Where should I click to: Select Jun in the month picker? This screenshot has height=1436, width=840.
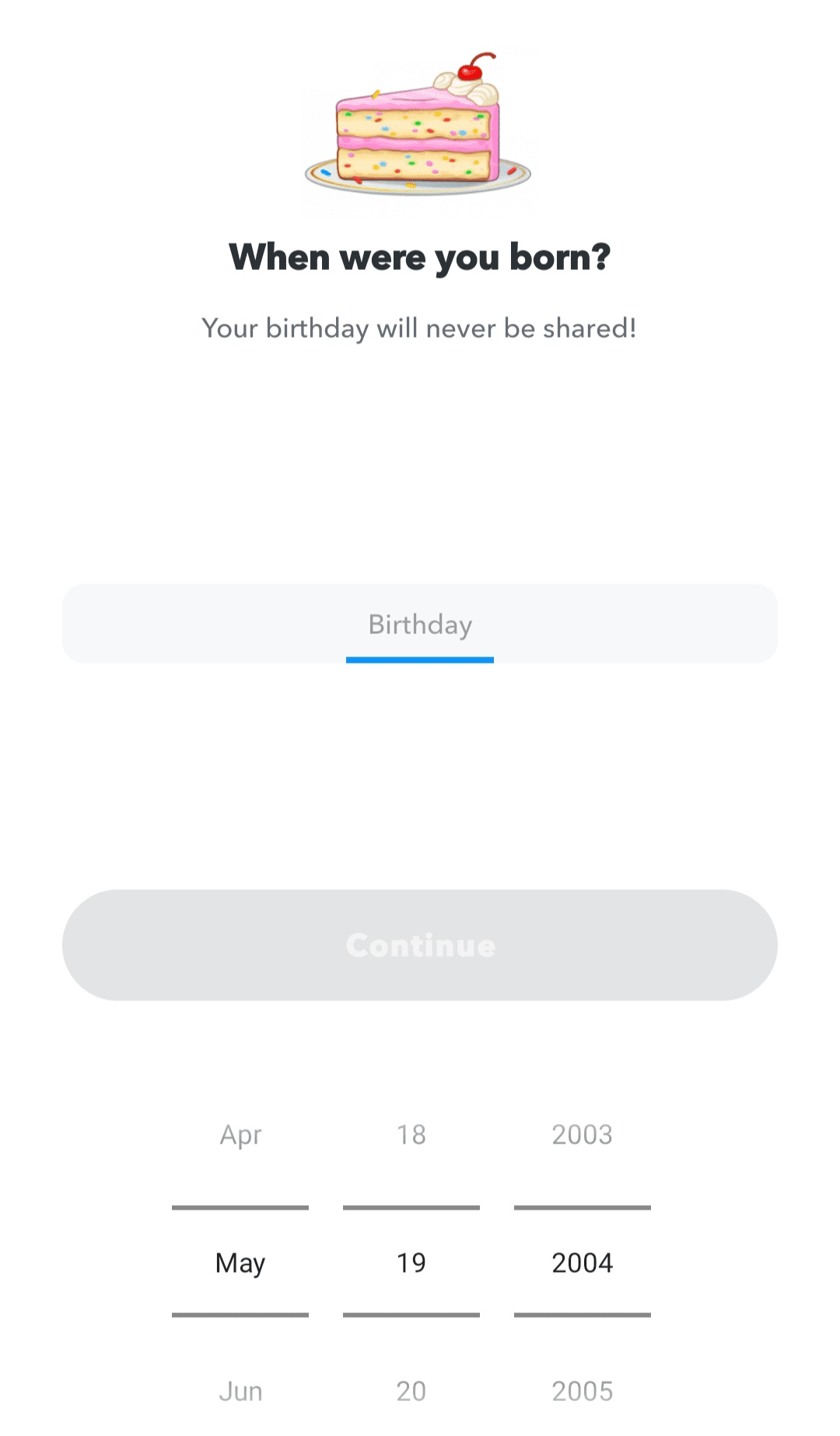tap(240, 1391)
